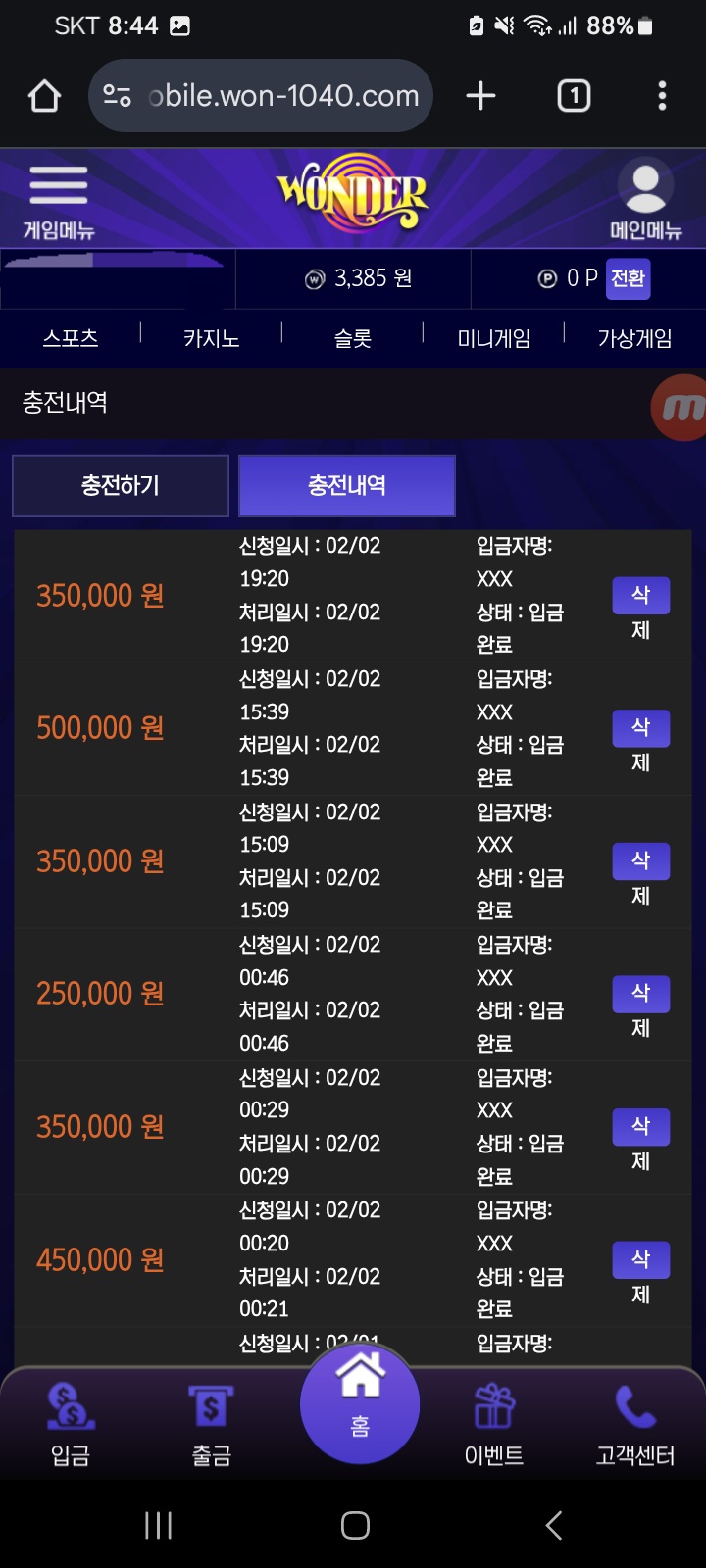Select the 미니게임 category
Screen dimensions: 706x1568
point(494,338)
